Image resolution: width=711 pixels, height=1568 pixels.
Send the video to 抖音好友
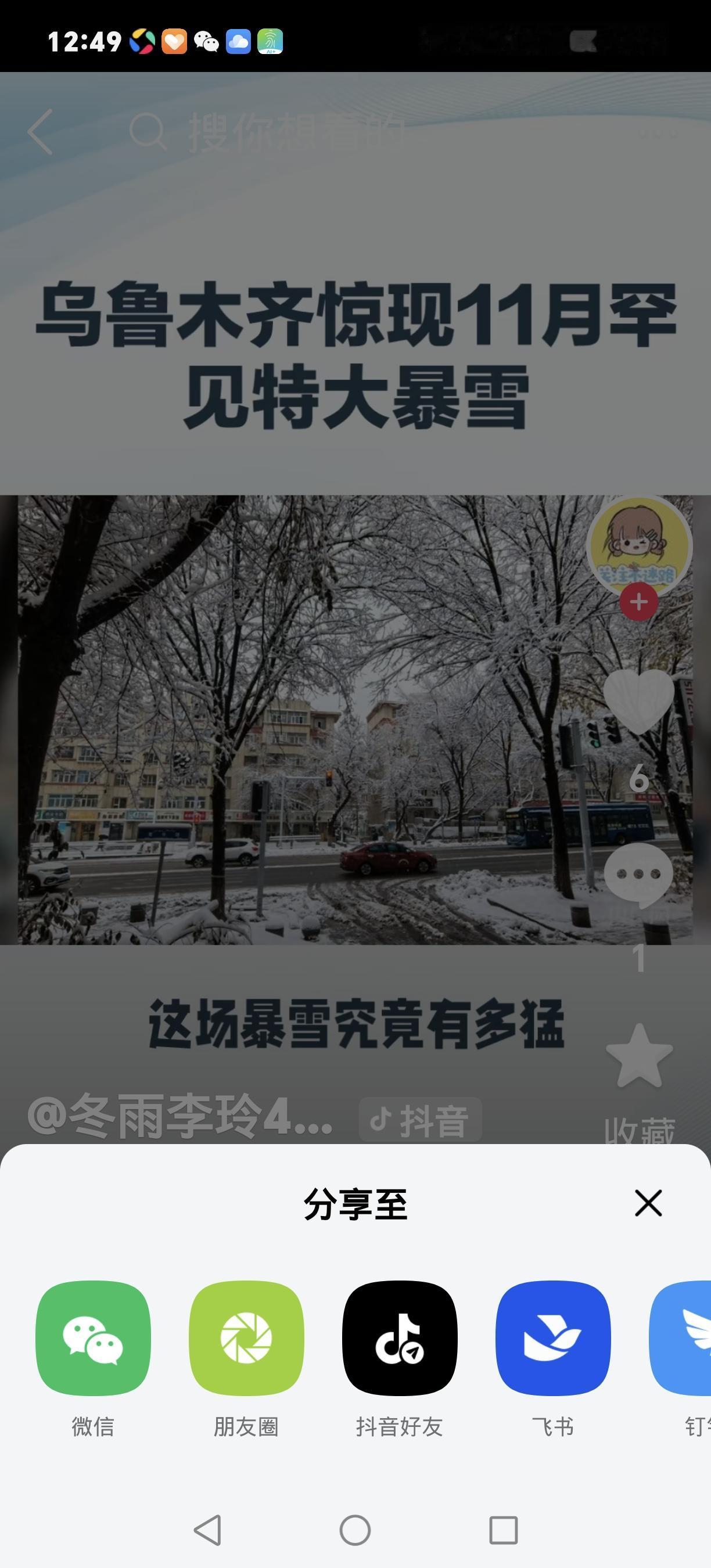[x=401, y=1341]
